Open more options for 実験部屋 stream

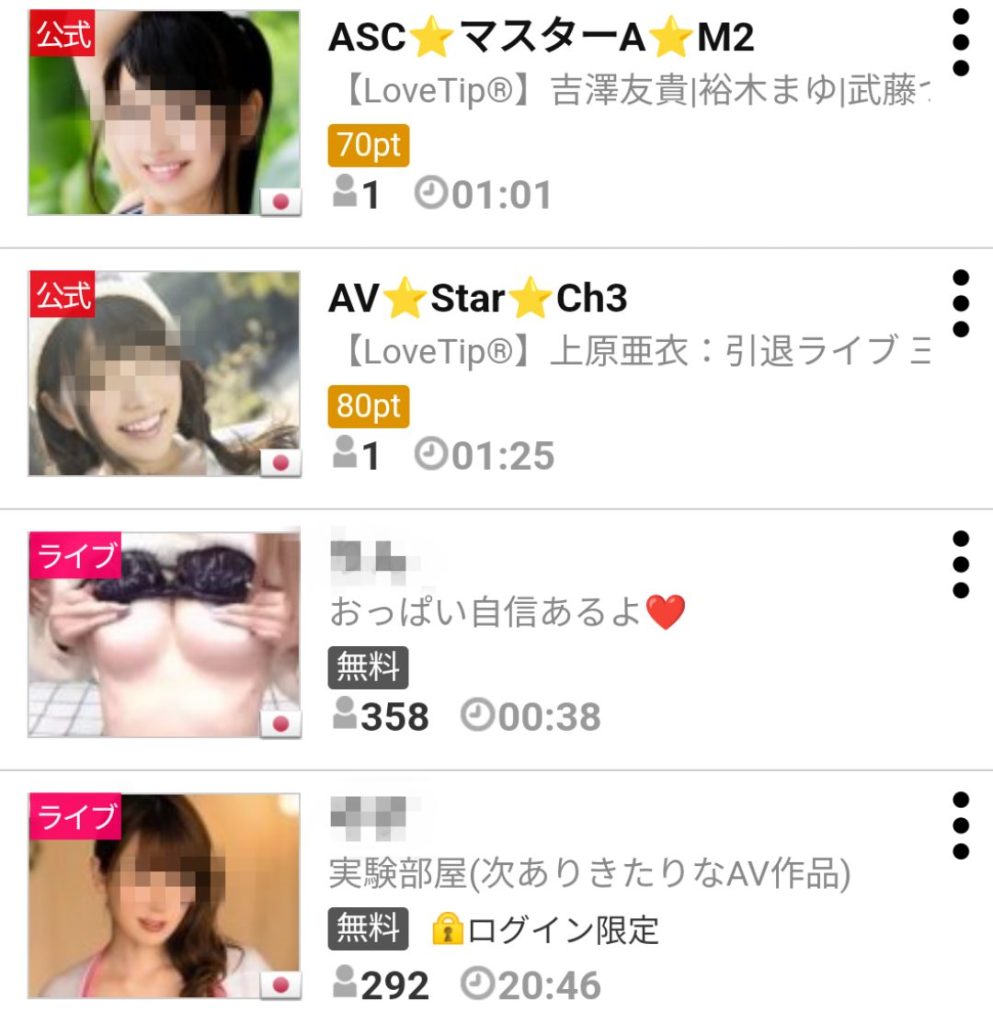point(961,826)
